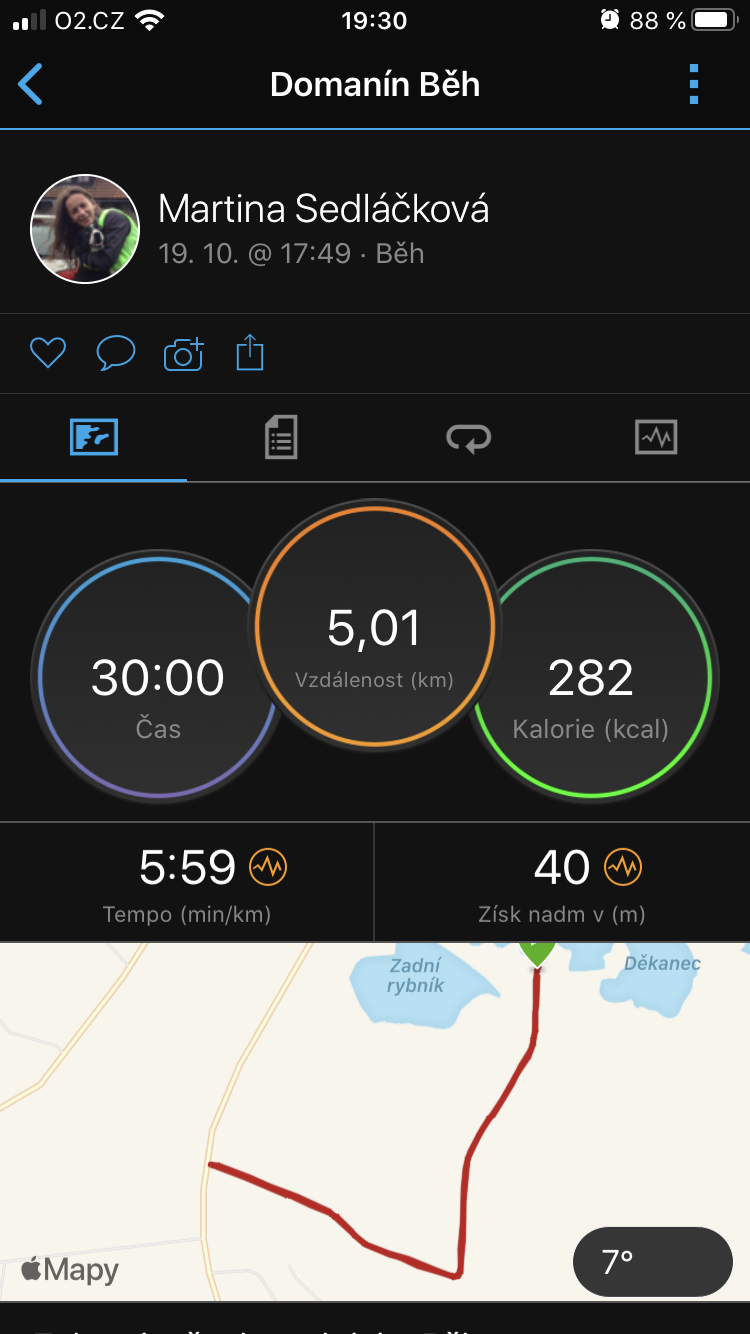The height and width of the screenshot is (1334, 750).
Task: Open the elevation gain chart icon
Action: [x=623, y=867]
